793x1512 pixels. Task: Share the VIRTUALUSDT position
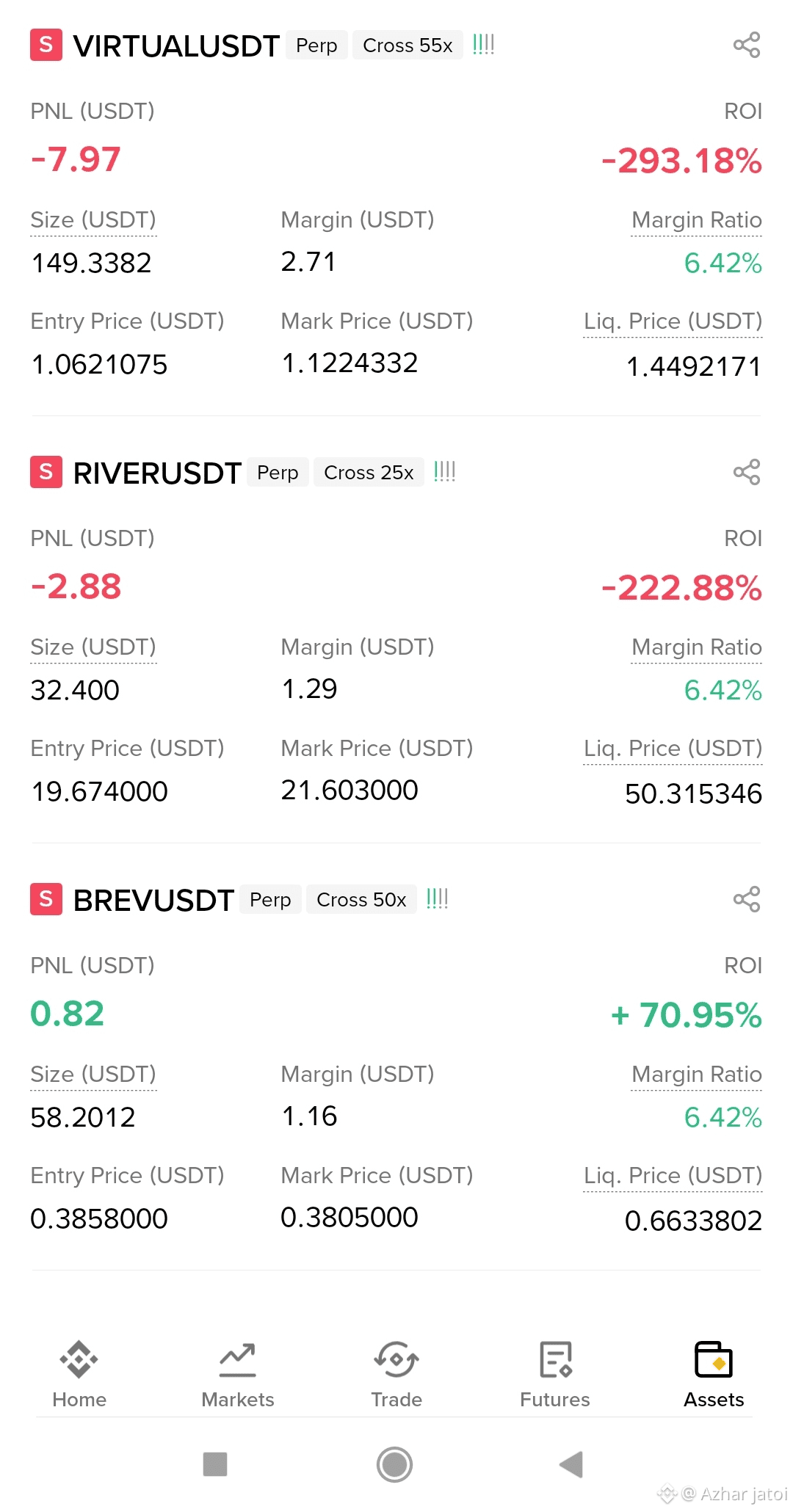tap(747, 46)
